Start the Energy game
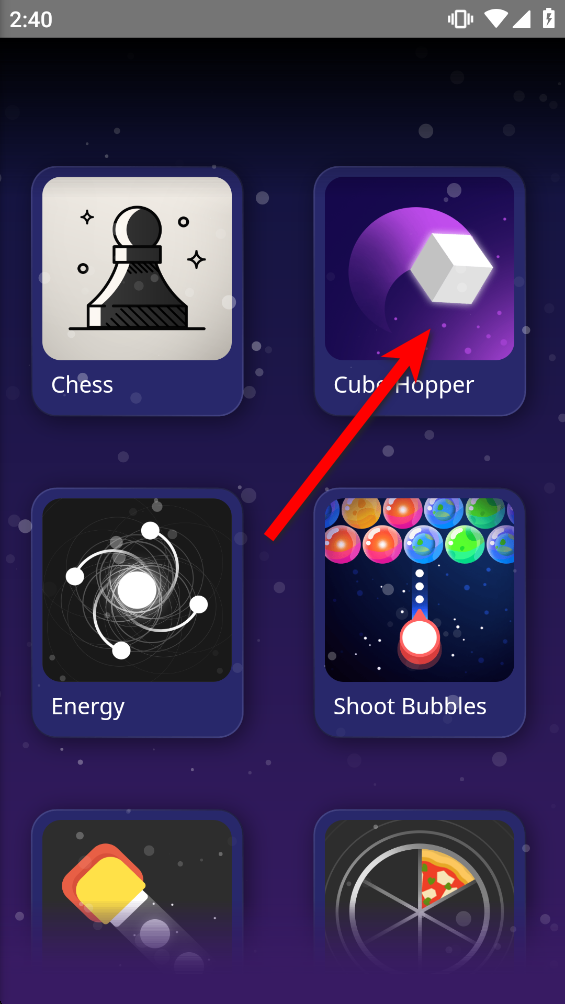The image size is (565, 1004). 137,613
